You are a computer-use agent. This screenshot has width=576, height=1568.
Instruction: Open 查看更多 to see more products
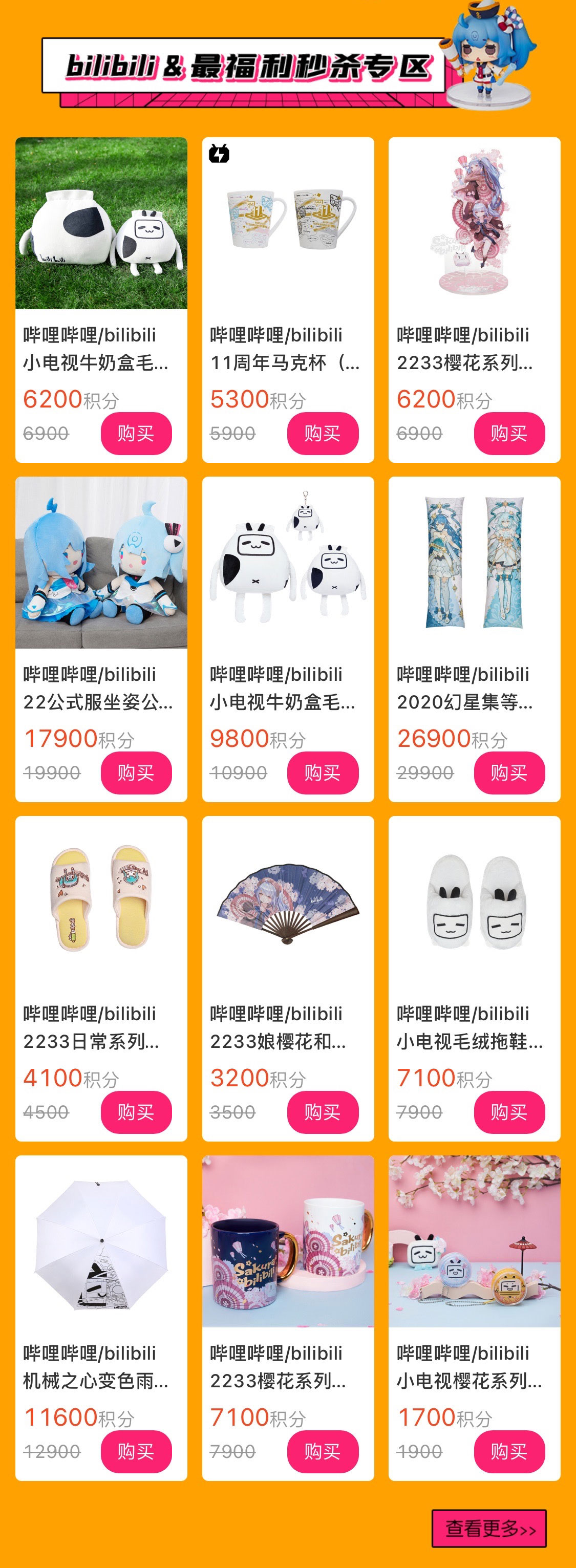click(489, 1528)
